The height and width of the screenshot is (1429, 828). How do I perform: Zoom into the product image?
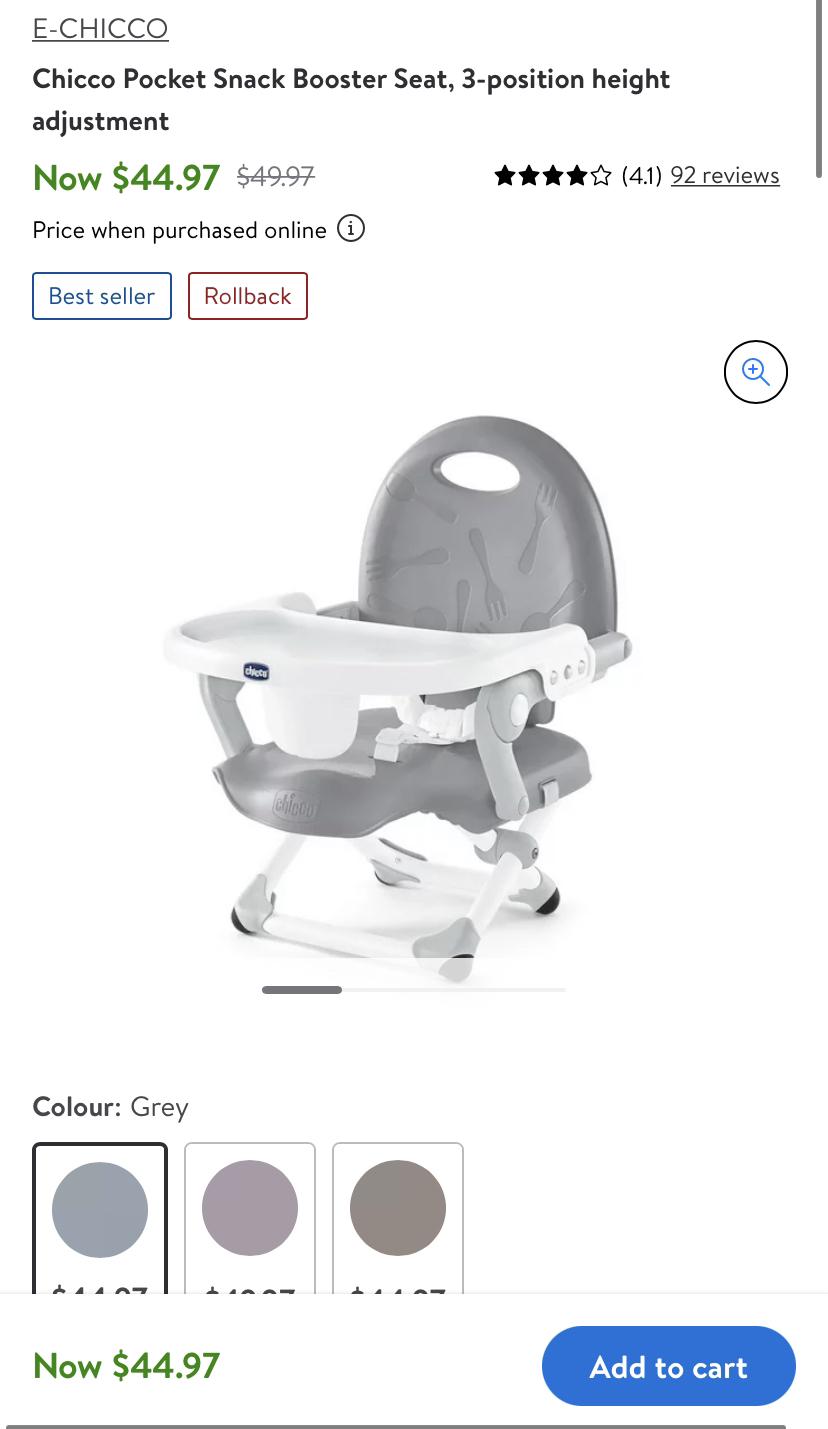click(x=755, y=372)
